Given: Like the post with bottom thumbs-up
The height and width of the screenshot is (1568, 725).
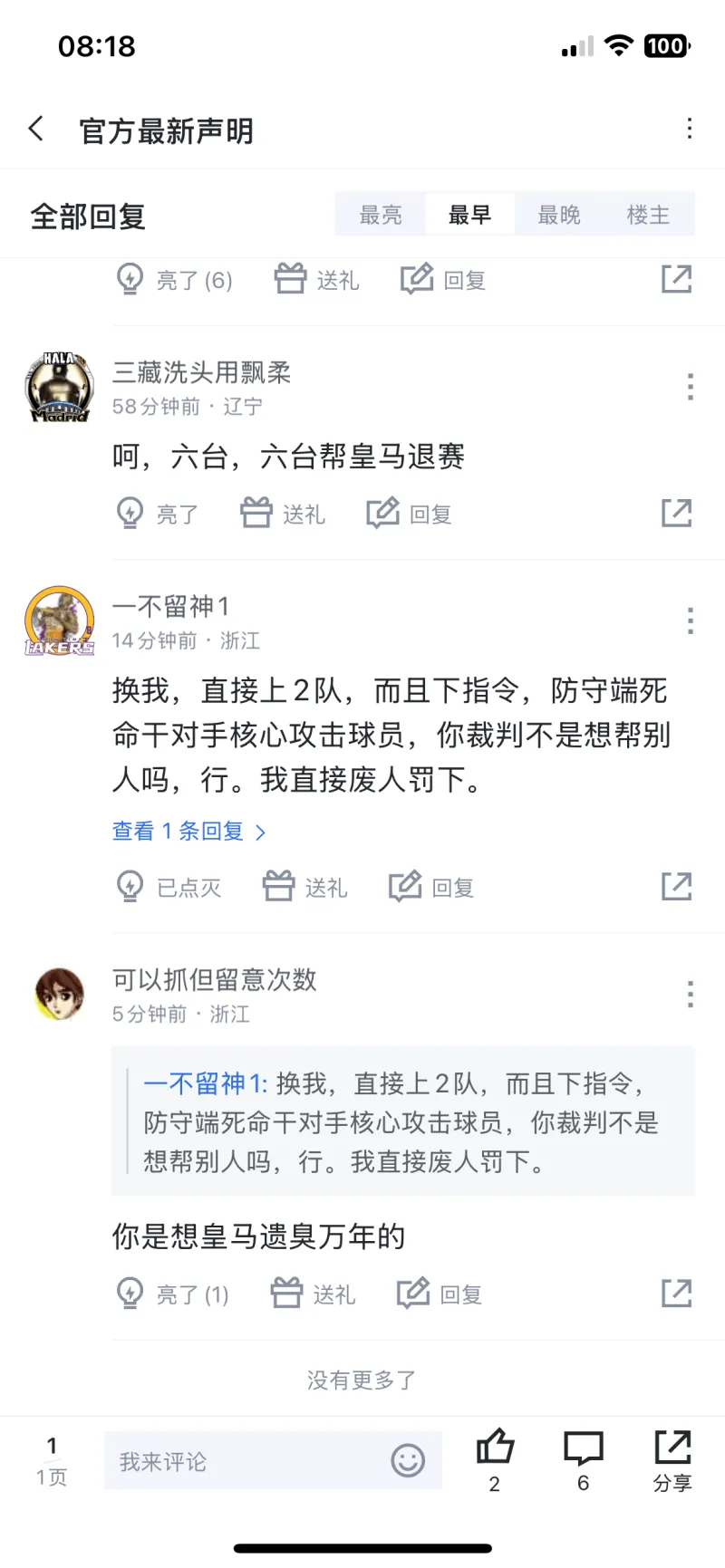Looking at the screenshot, I should coord(495,1458).
